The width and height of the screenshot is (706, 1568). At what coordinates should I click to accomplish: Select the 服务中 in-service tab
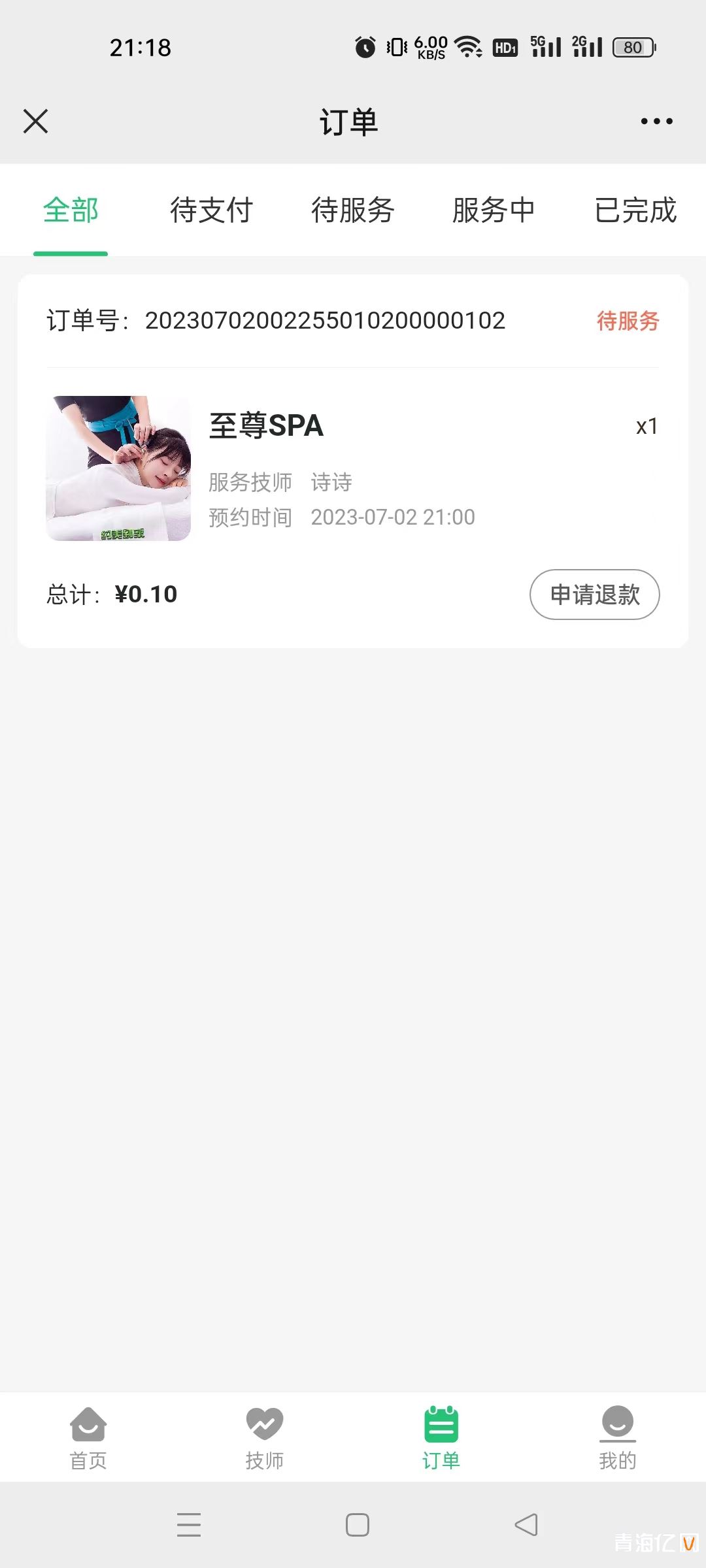(x=494, y=210)
